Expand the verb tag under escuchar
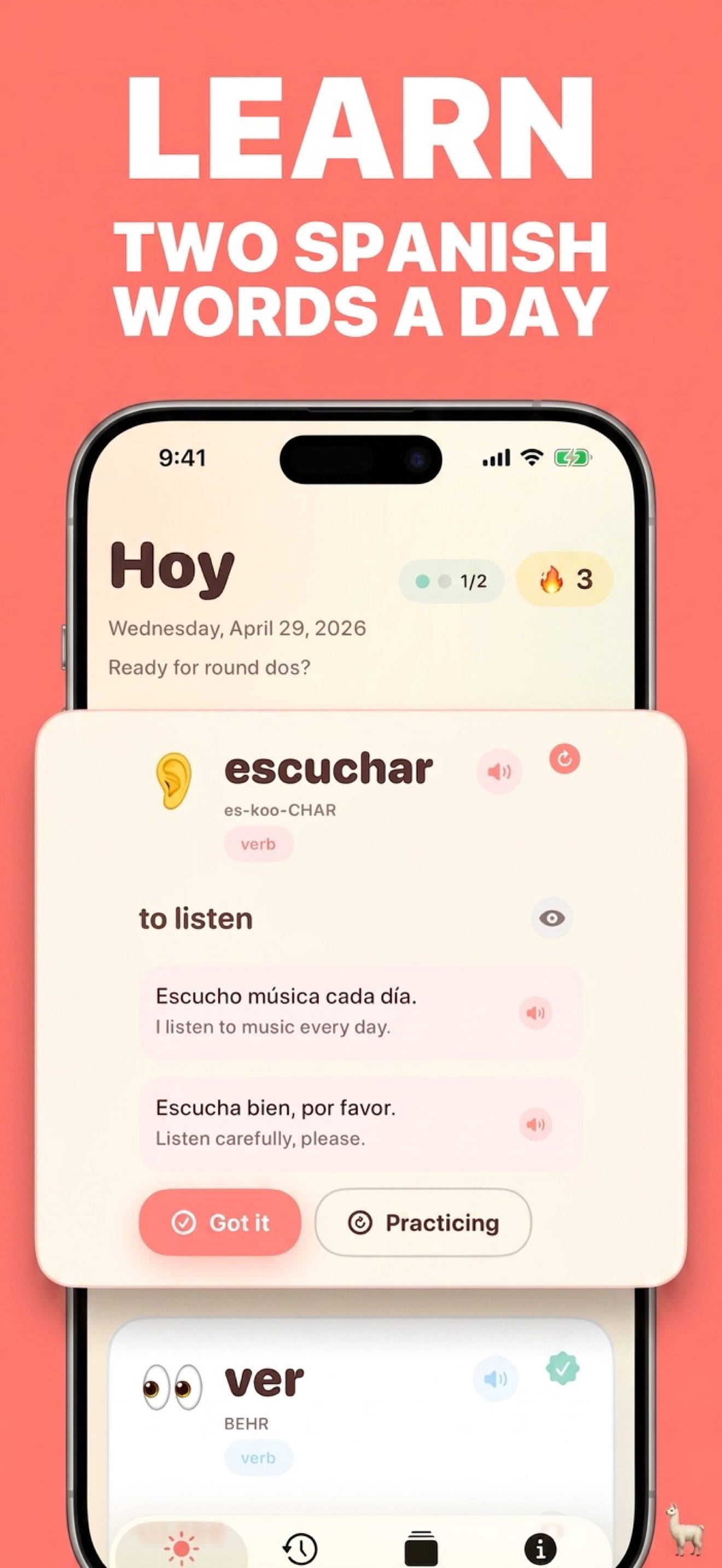 click(x=258, y=844)
